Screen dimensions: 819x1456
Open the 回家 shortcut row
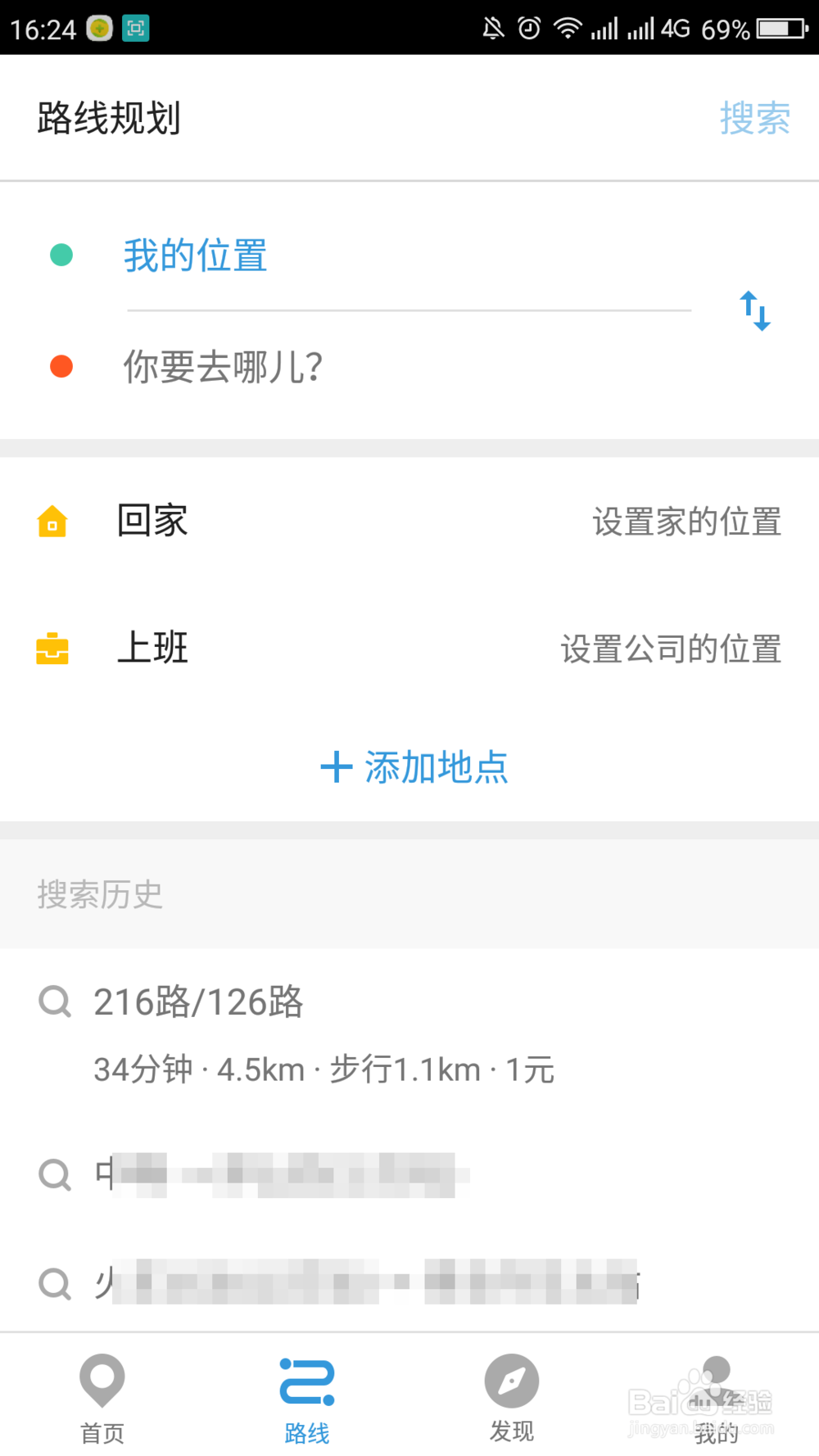[409, 522]
